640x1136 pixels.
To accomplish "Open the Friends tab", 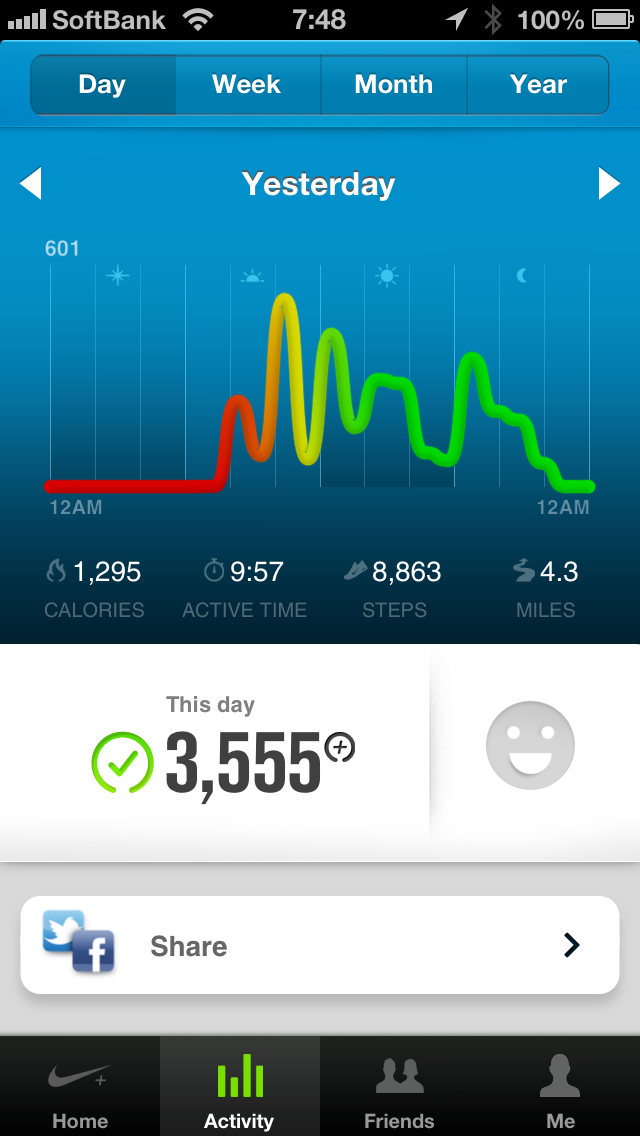I will [x=399, y=1090].
